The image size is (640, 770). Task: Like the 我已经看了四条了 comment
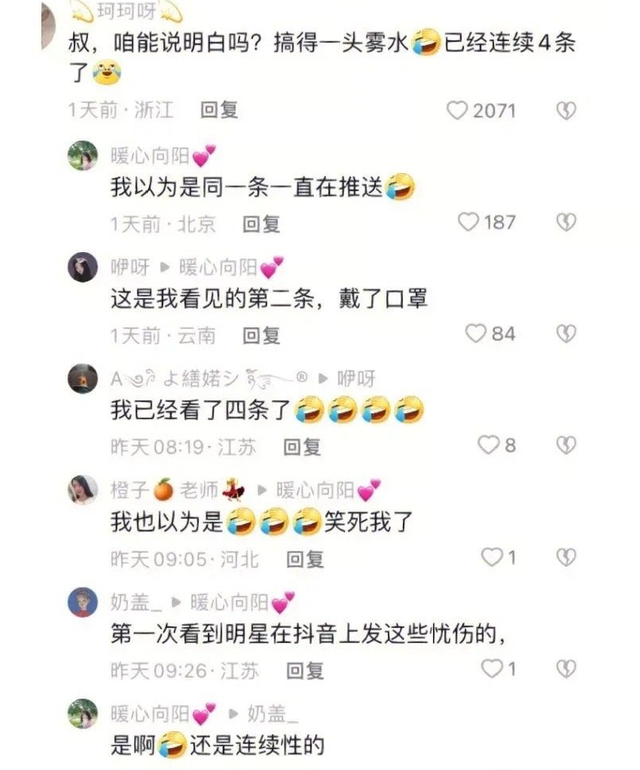[x=487, y=445]
